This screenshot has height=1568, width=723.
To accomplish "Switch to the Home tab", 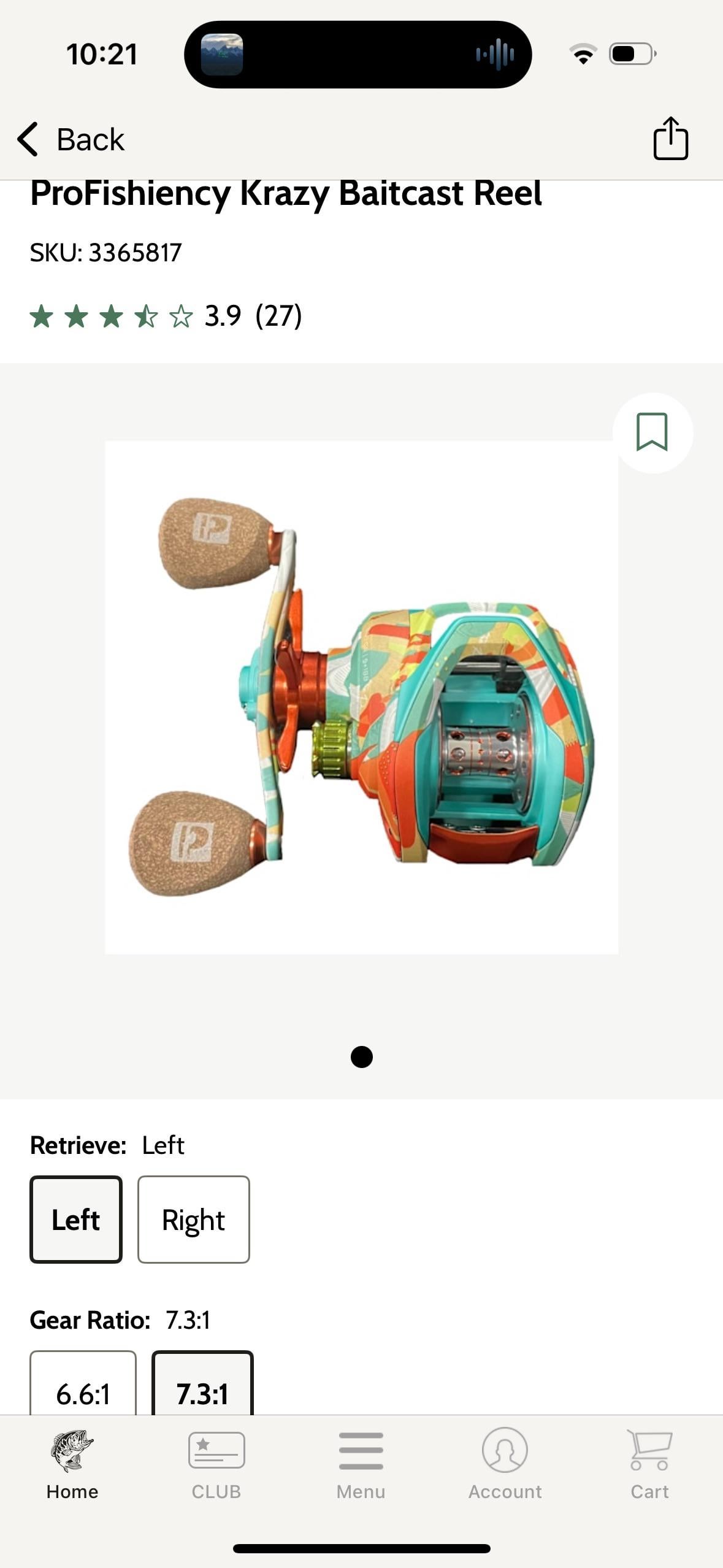I will click(72, 1465).
